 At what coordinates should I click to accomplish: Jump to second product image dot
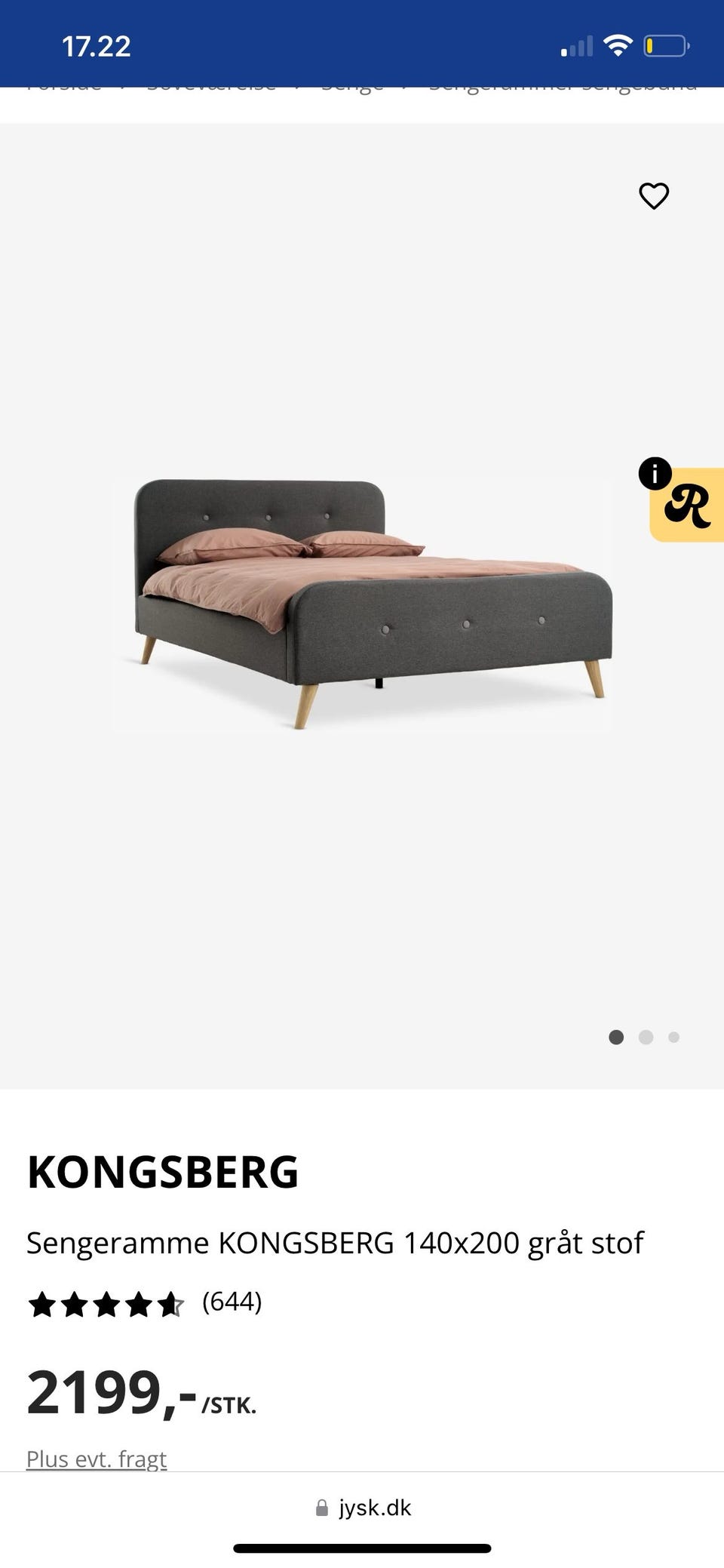[646, 1037]
